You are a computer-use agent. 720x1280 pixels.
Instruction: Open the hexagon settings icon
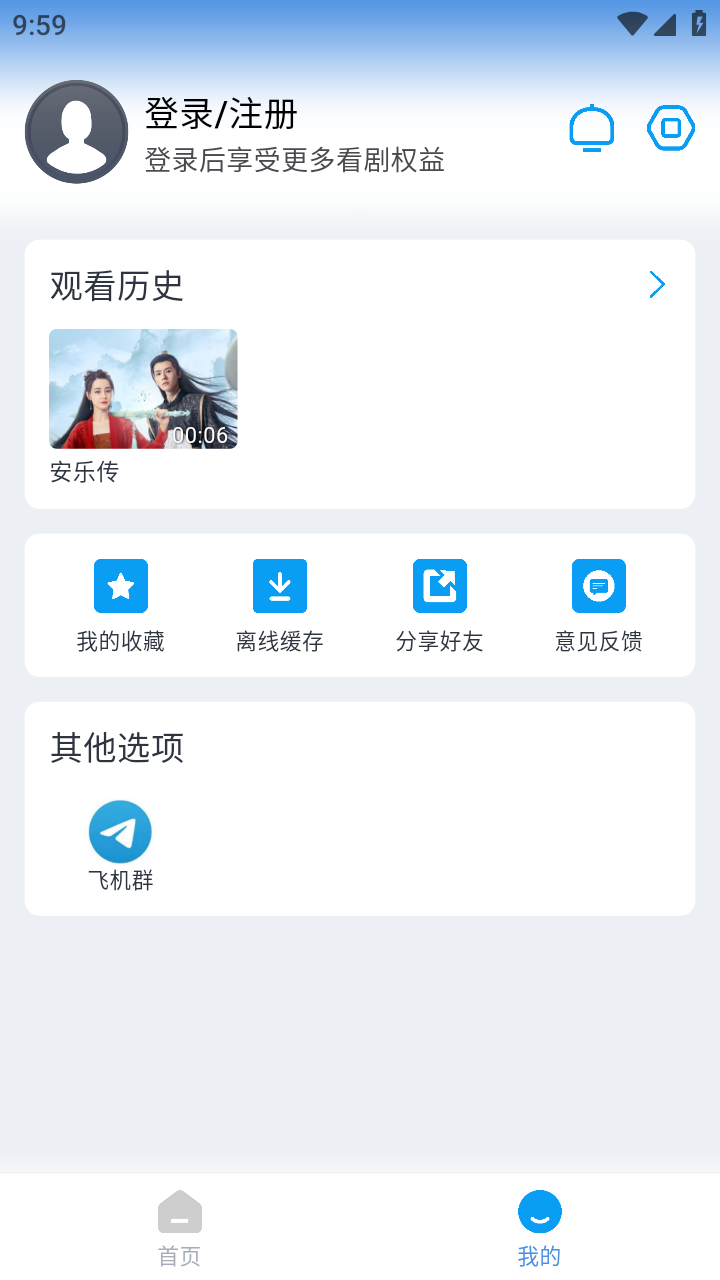point(671,128)
